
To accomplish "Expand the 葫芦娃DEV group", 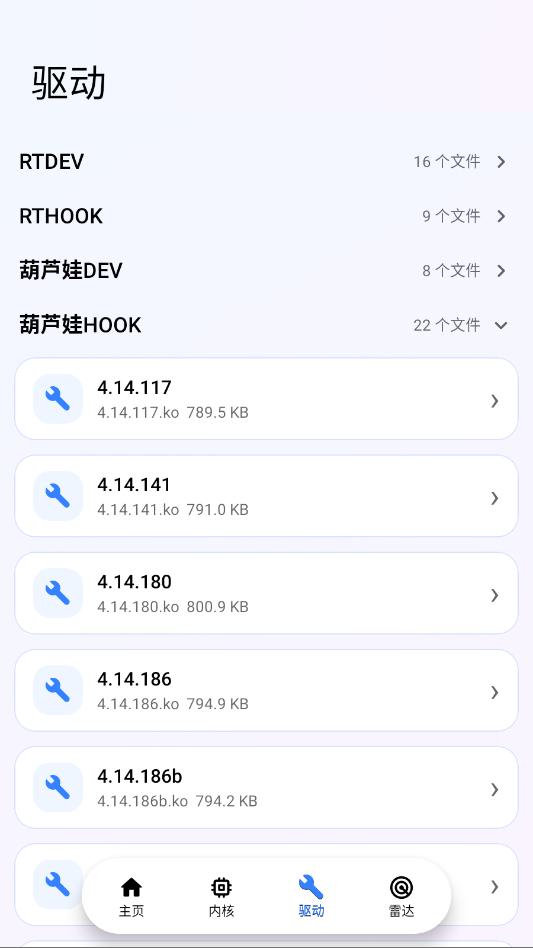I will [266, 270].
